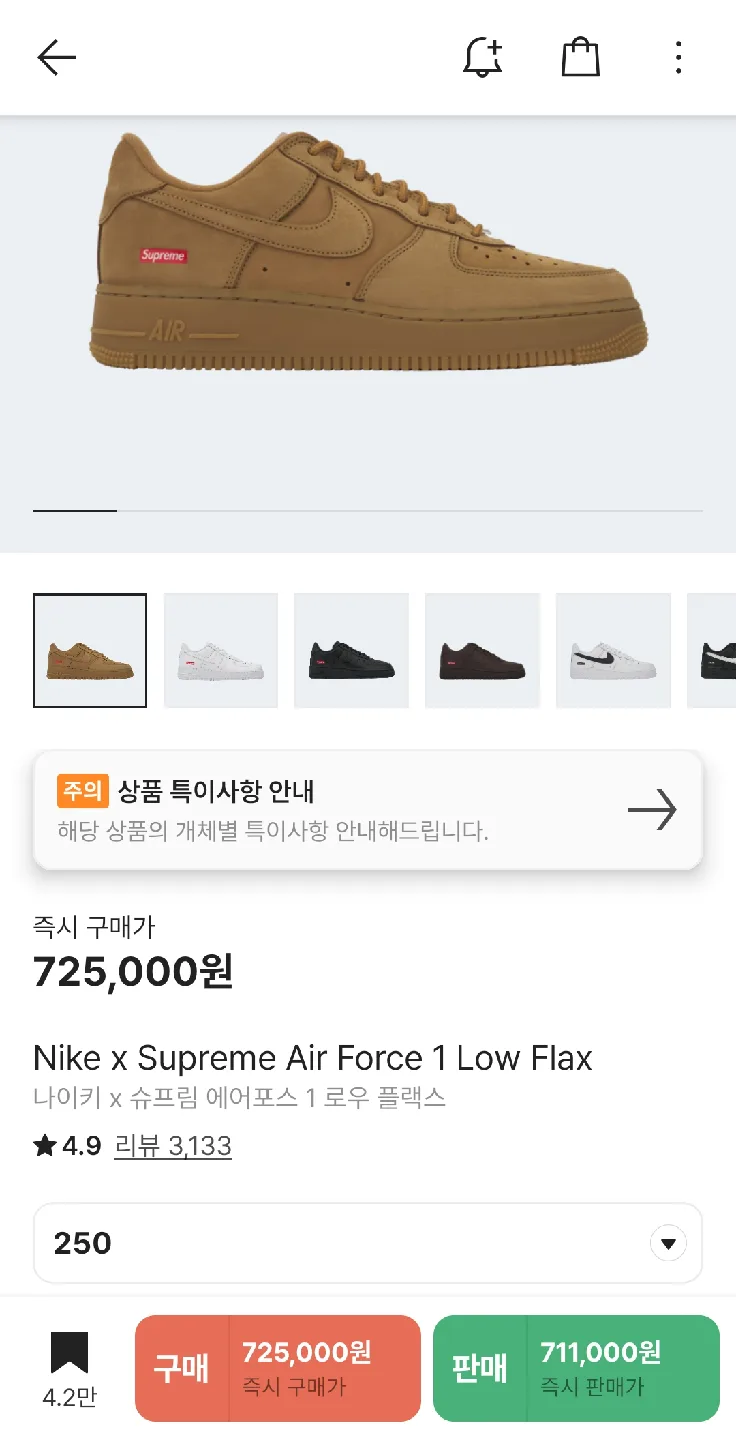Select the black Air Force 1 thumbnail
Screen dimensions: 736x1440
pos(351,650)
